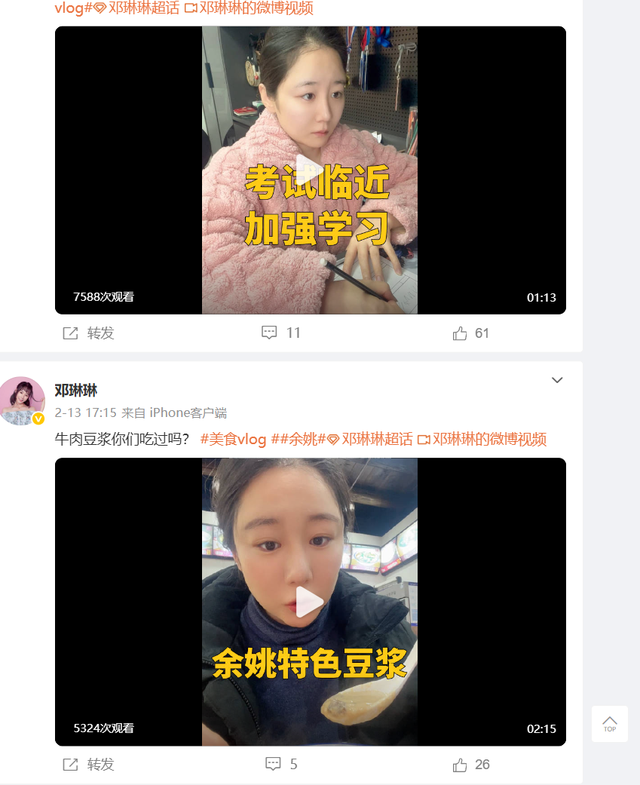The width and height of the screenshot is (640, 785).
Task: Open comments on the post with 11 comments
Action: click(281, 333)
